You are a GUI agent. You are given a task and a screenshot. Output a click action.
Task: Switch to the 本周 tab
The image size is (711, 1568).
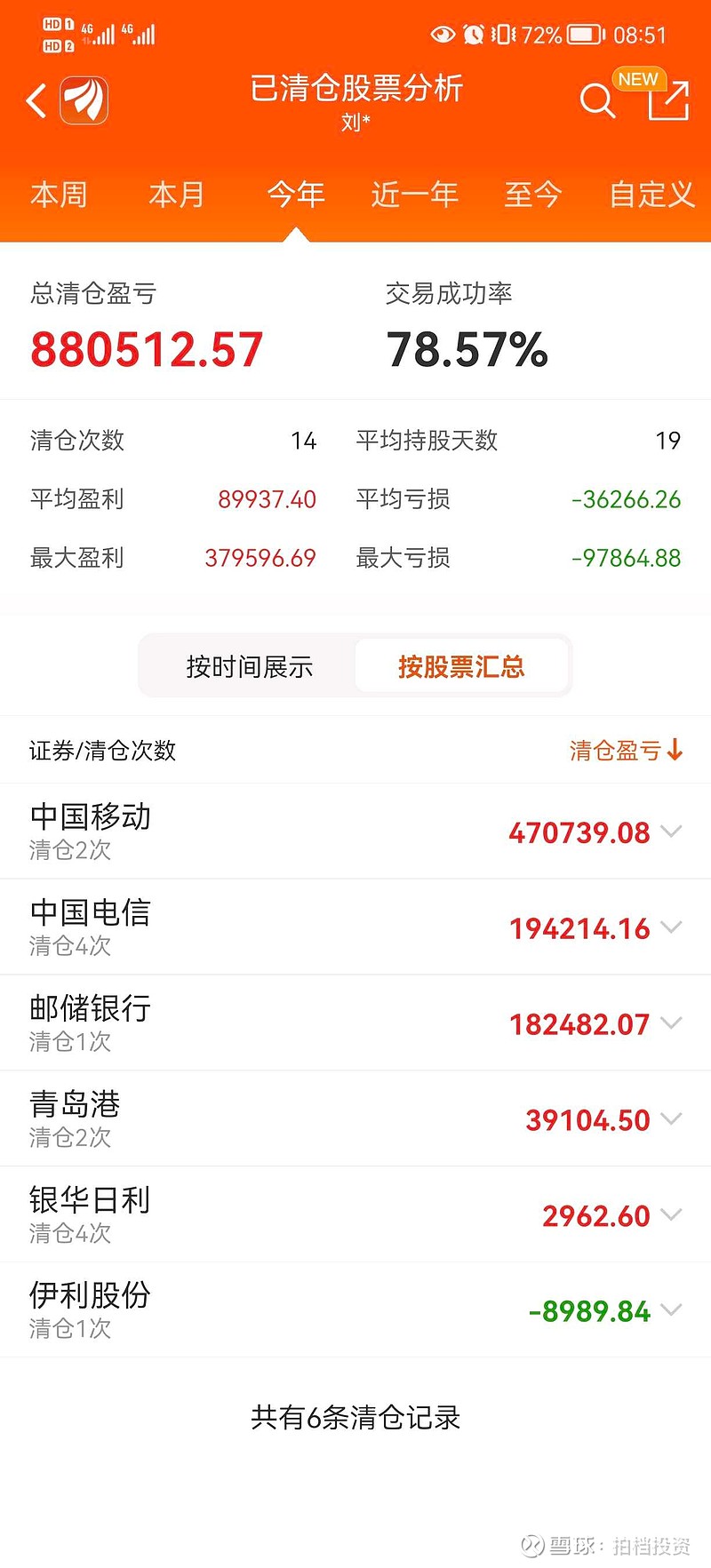tap(60, 195)
